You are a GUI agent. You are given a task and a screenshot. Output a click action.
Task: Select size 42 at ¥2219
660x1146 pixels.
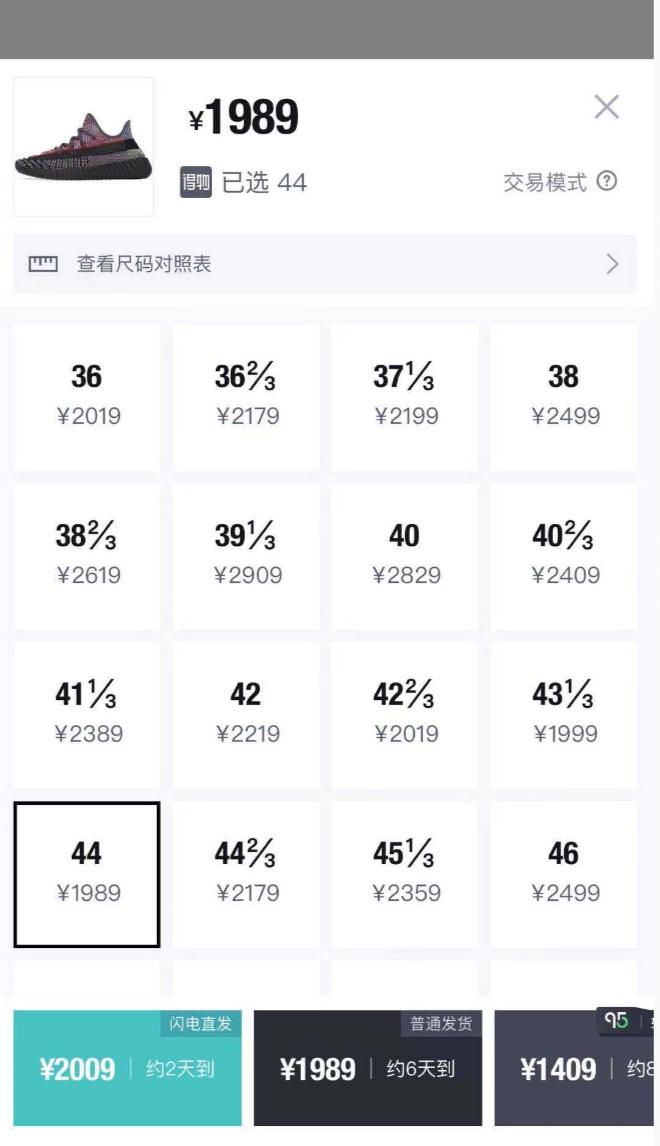[246, 714]
